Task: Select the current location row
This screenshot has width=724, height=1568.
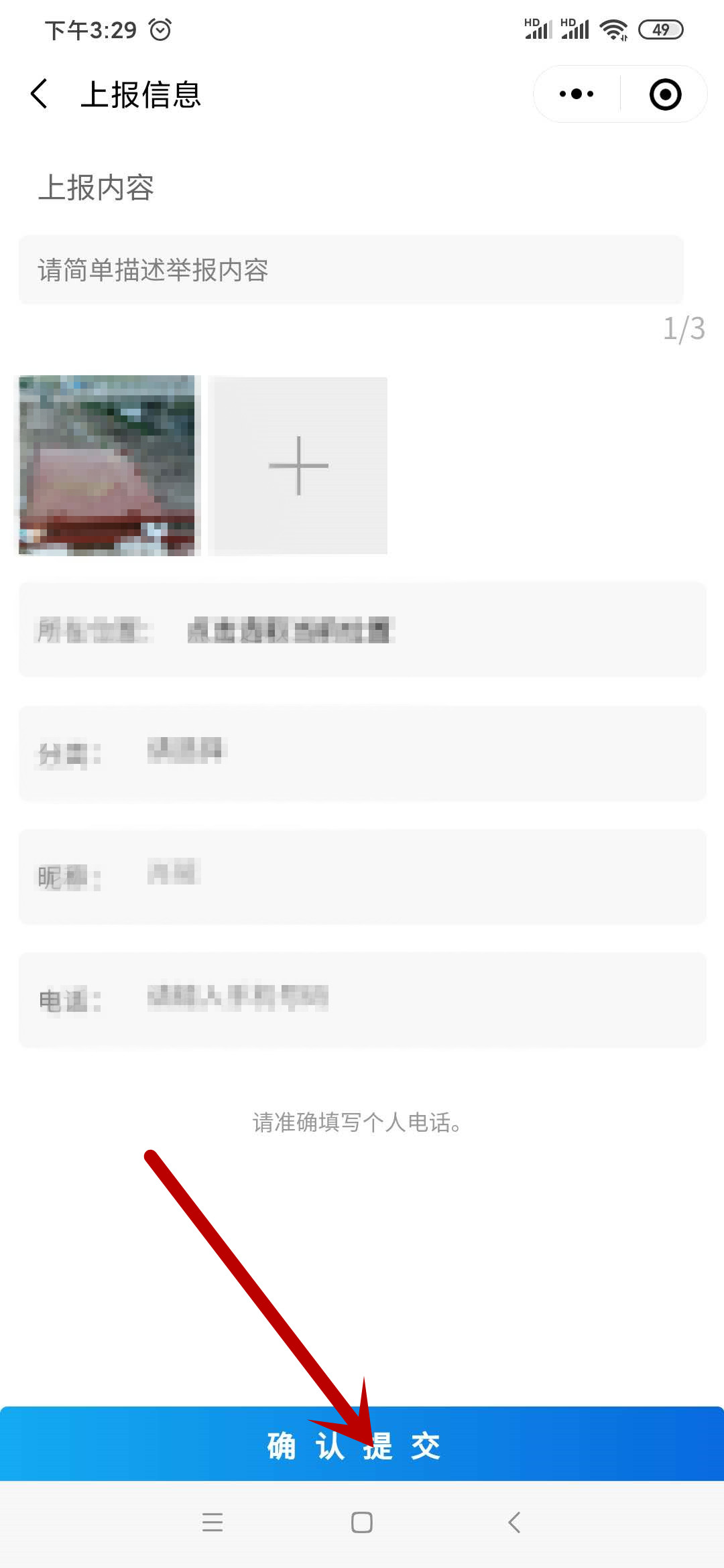Action: click(362, 630)
